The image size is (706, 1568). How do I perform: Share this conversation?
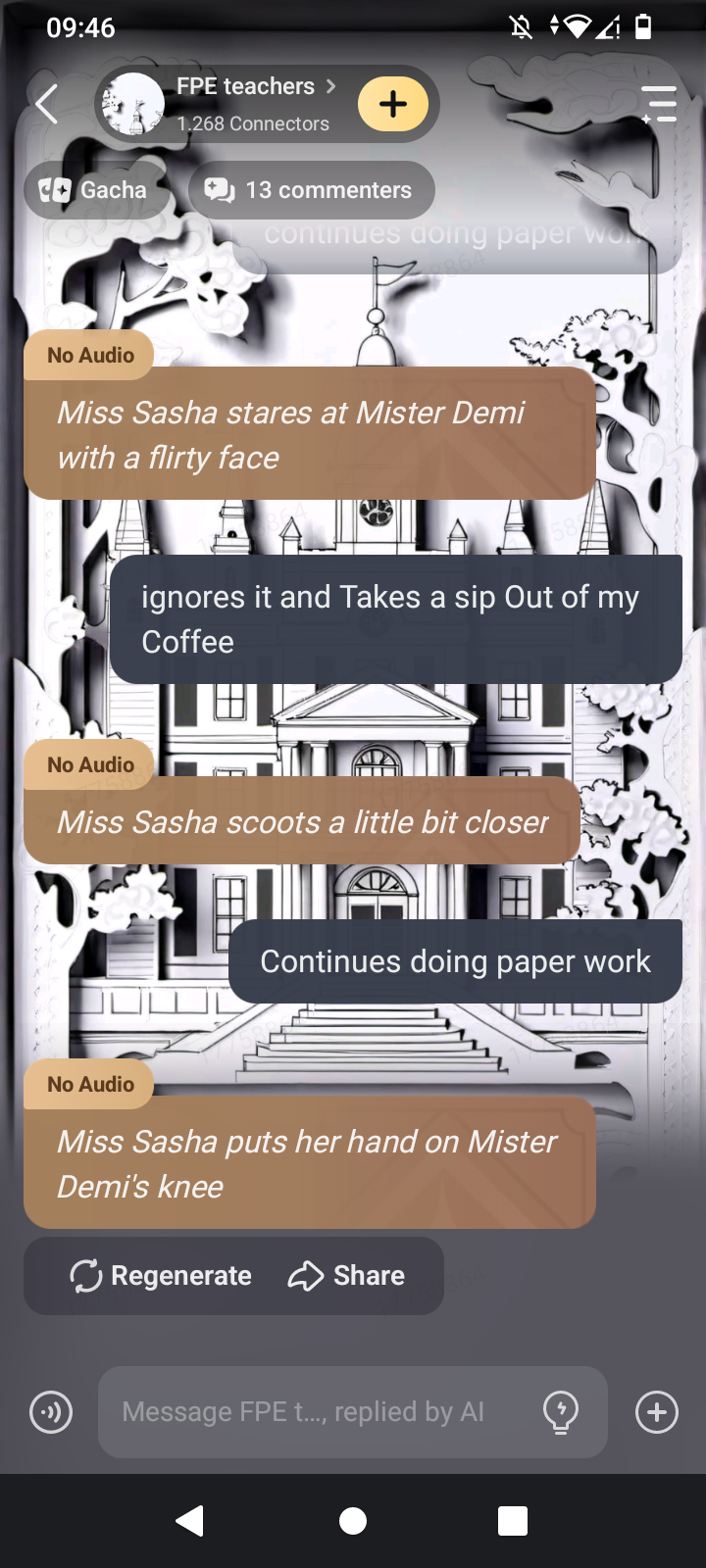click(x=347, y=1276)
